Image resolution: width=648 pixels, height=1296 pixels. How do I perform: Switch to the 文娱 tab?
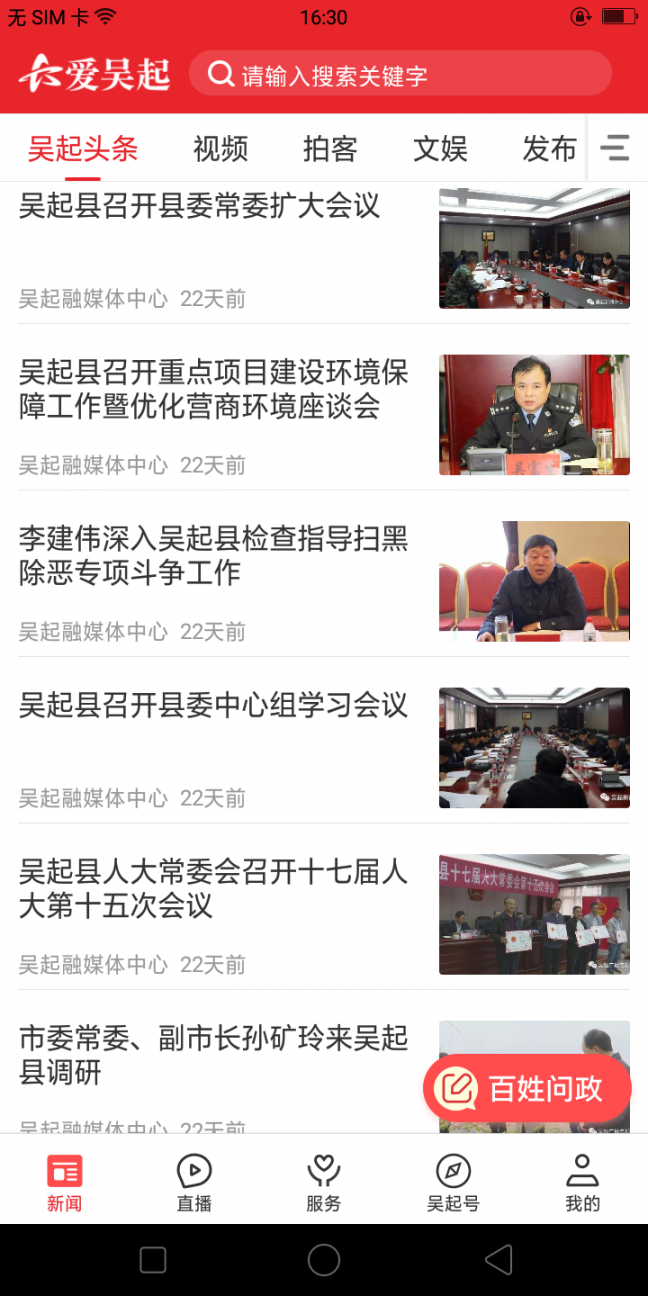(440, 148)
